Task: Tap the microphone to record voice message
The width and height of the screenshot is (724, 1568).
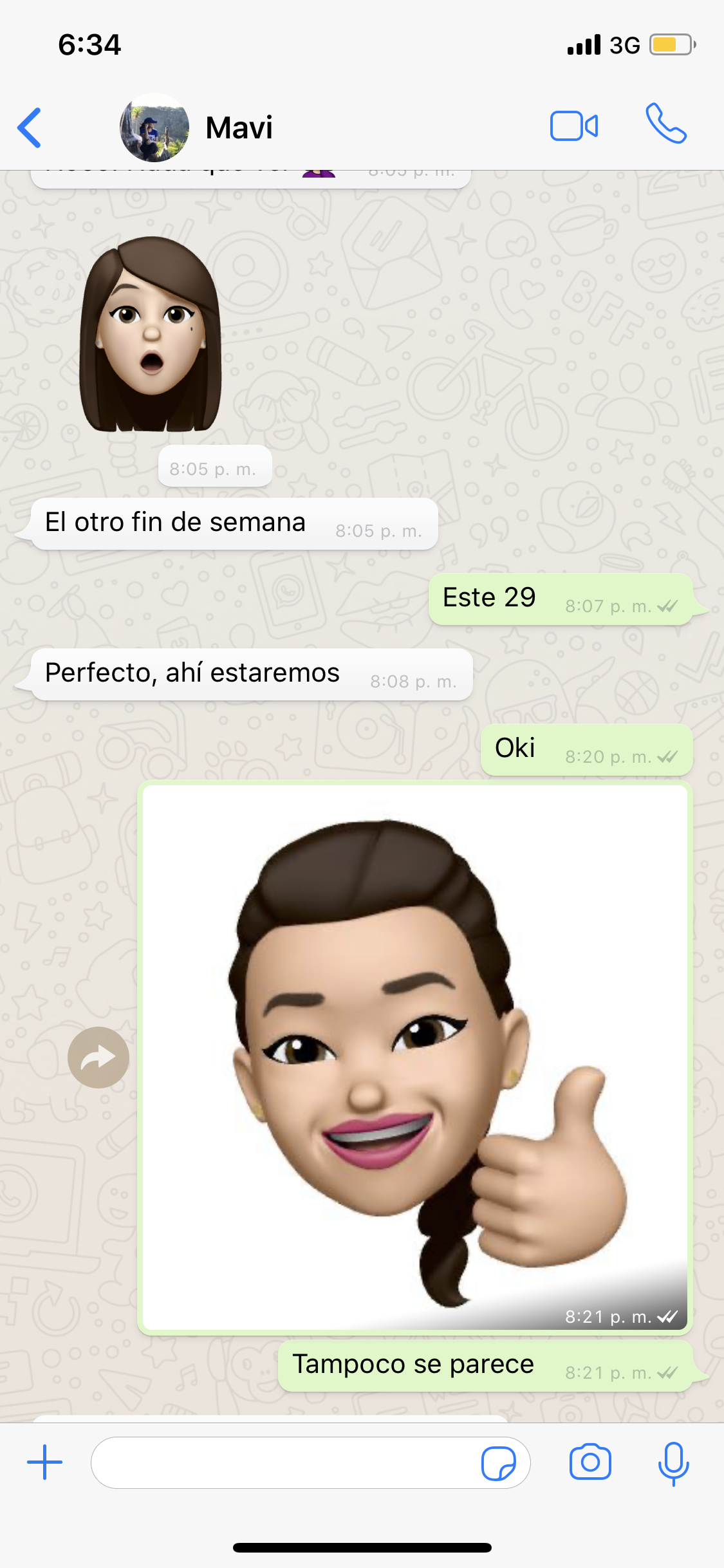Action: (x=673, y=1462)
